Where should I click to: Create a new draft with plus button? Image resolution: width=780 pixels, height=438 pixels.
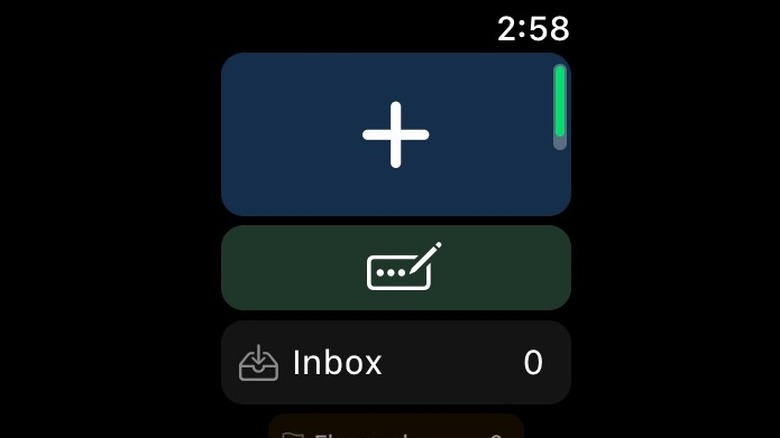pos(395,134)
